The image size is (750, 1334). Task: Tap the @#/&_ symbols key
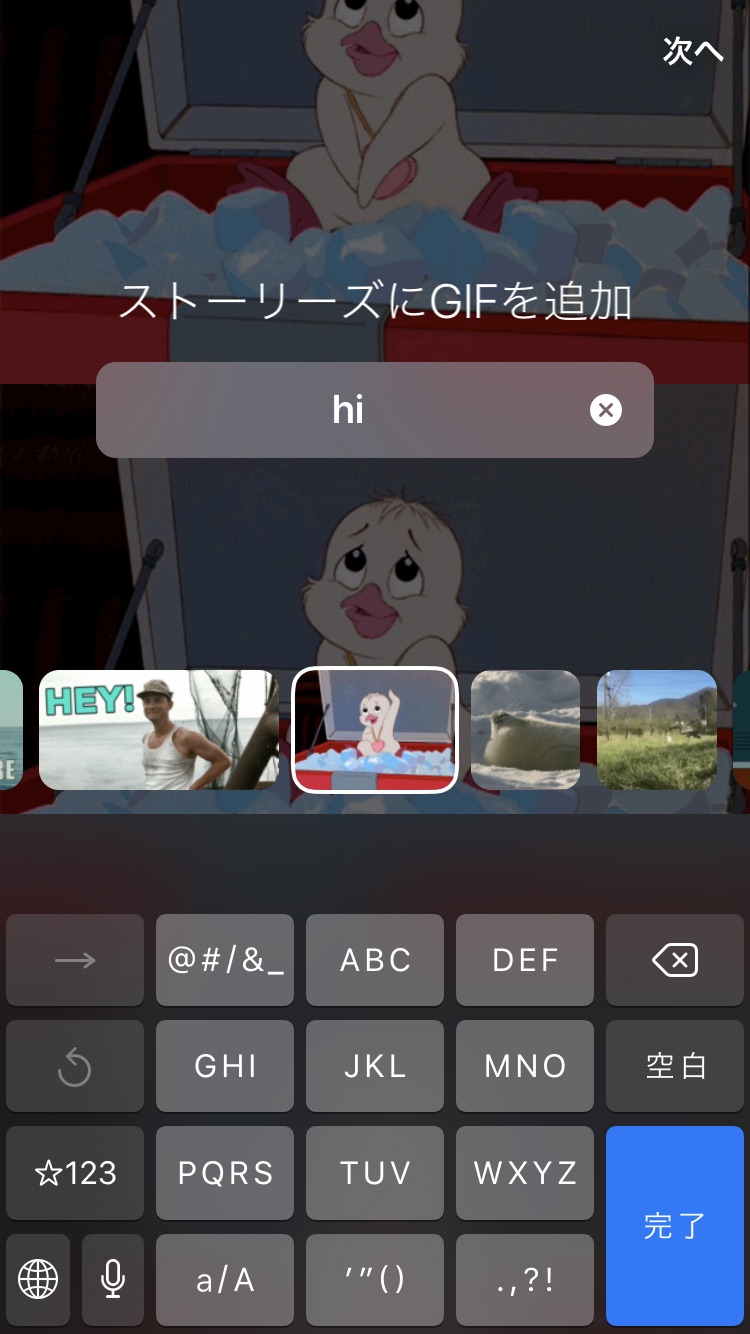point(225,960)
